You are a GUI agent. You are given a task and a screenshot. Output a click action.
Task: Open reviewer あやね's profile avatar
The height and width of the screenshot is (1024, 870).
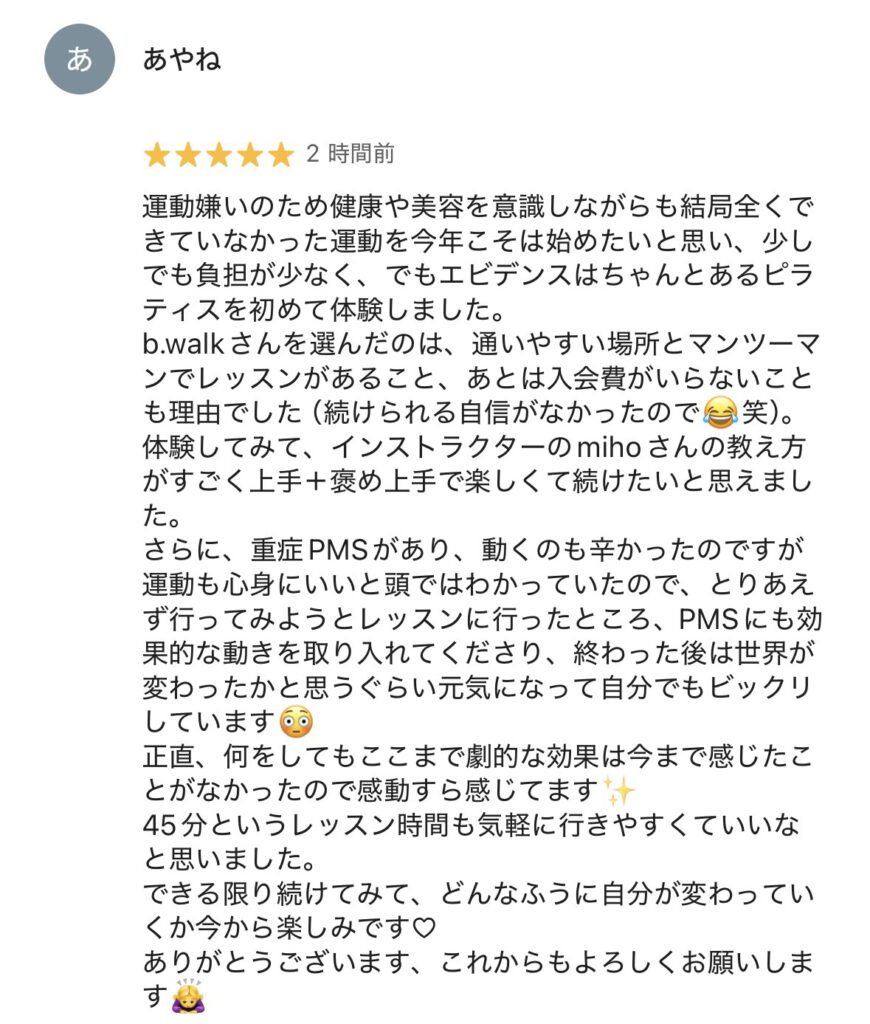[x=79, y=59]
